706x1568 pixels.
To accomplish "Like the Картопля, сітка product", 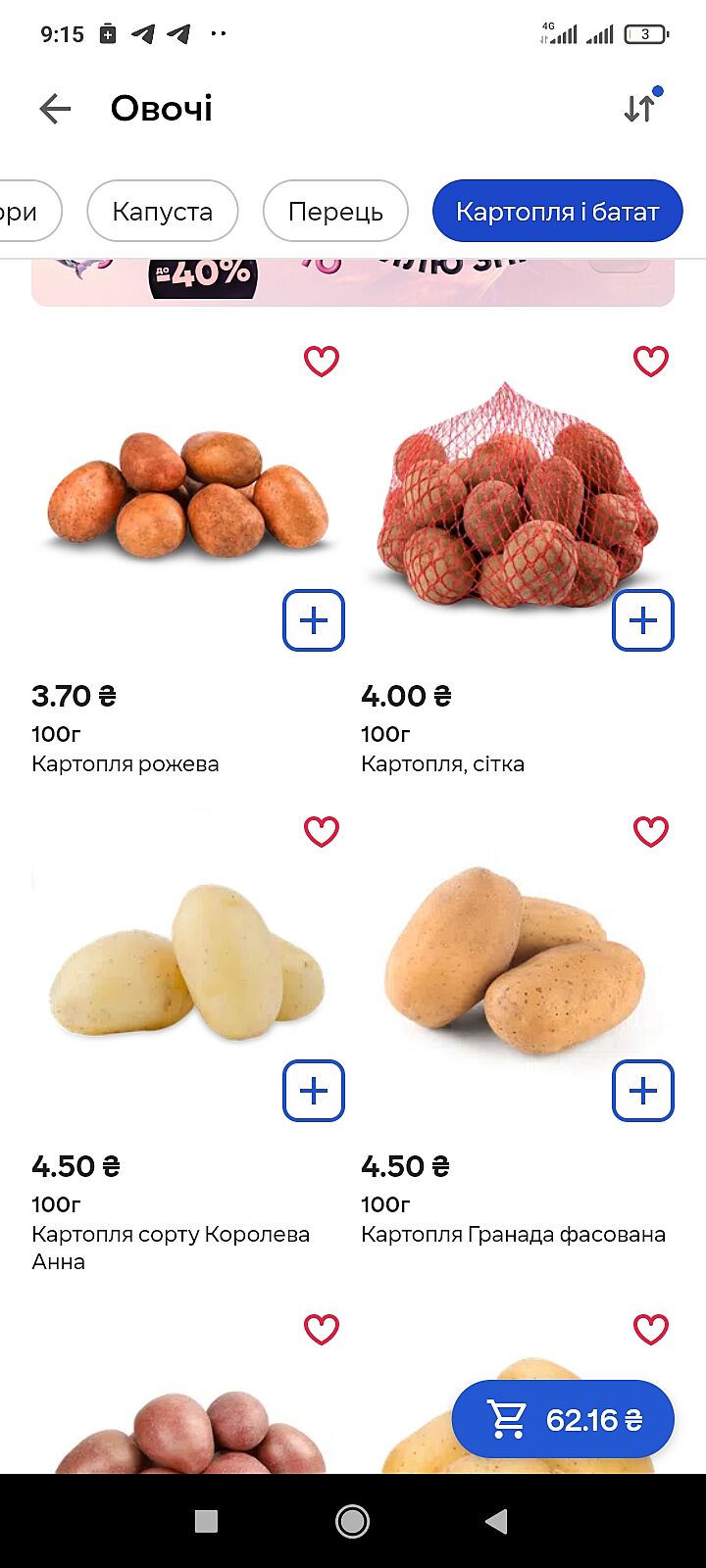I will (651, 361).
